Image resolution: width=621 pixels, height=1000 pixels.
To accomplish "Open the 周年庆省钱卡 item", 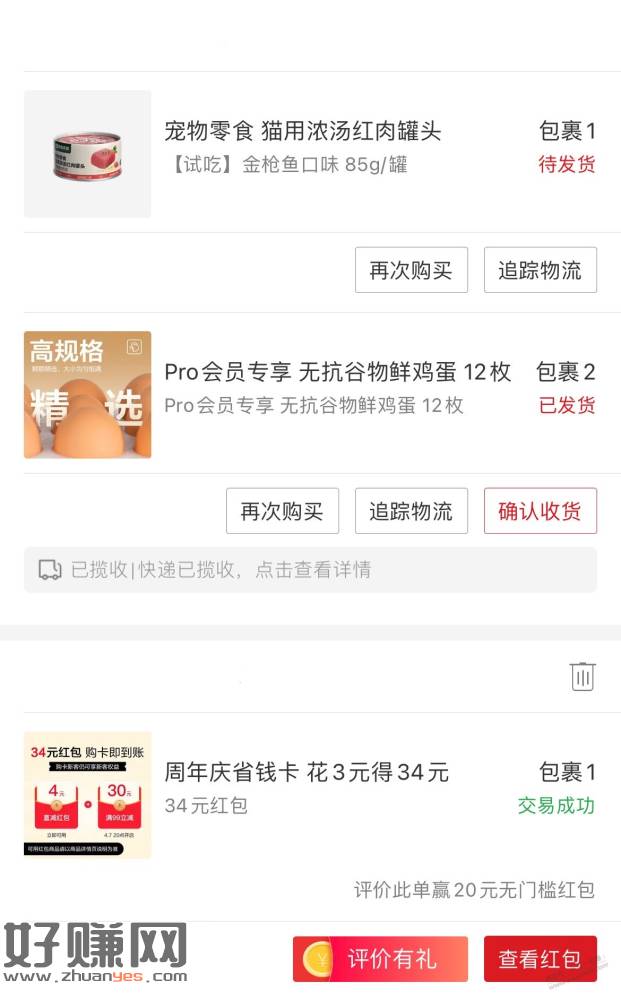I will pyautogui.click(x=306, y=772).
